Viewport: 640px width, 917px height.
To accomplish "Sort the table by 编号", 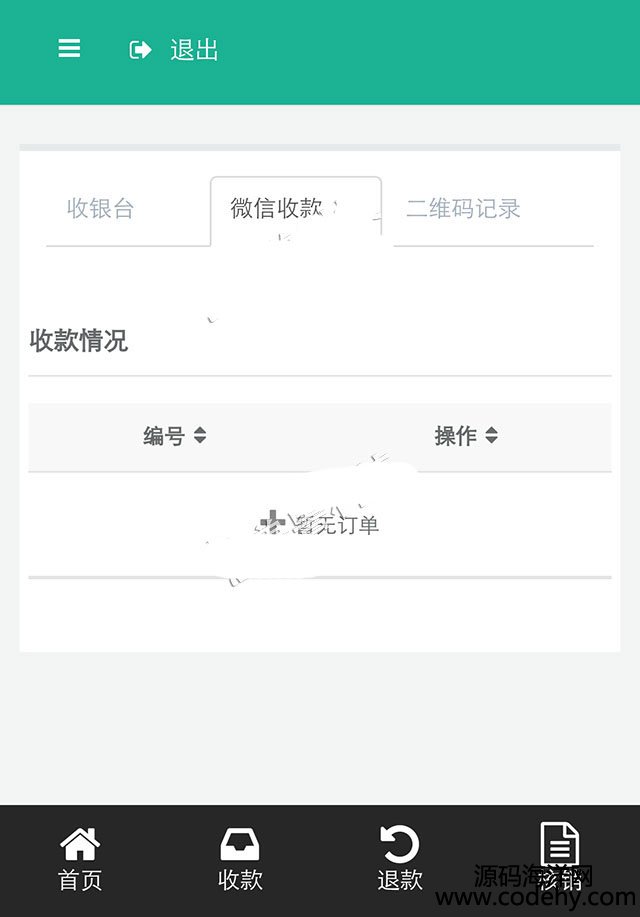I will [x=175, y=436].
